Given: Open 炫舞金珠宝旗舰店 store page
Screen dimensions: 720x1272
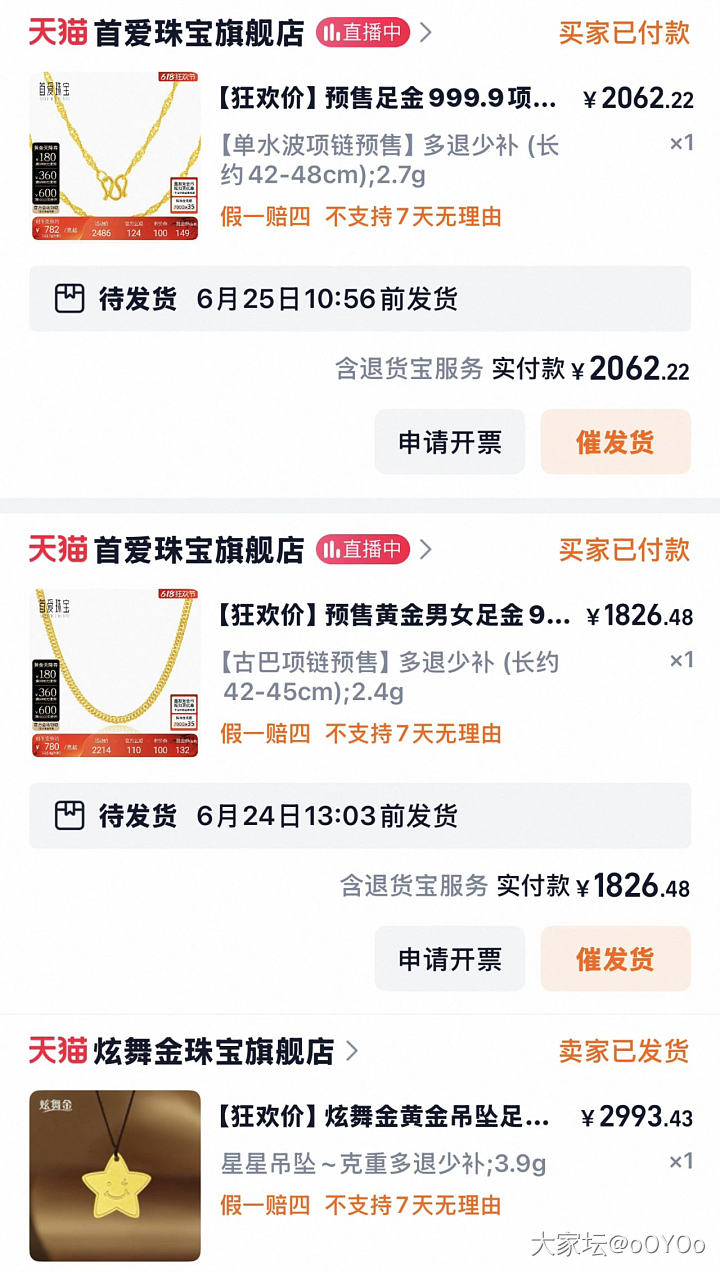Looking at the screenshot, I should [x=213, y=1051].
